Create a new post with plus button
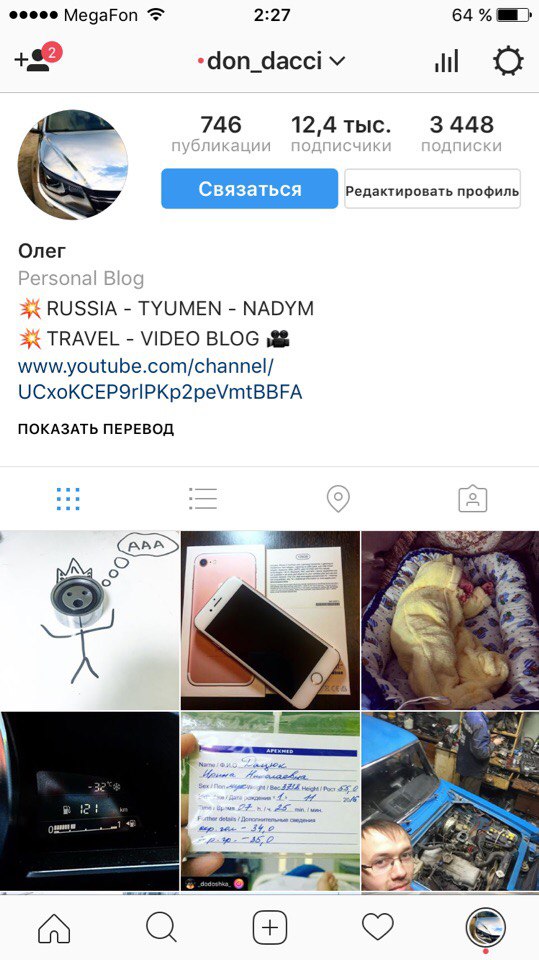Image resolution: width=539 pixels, height=960 pixels. pyautogui.click(x=270, y=928)
